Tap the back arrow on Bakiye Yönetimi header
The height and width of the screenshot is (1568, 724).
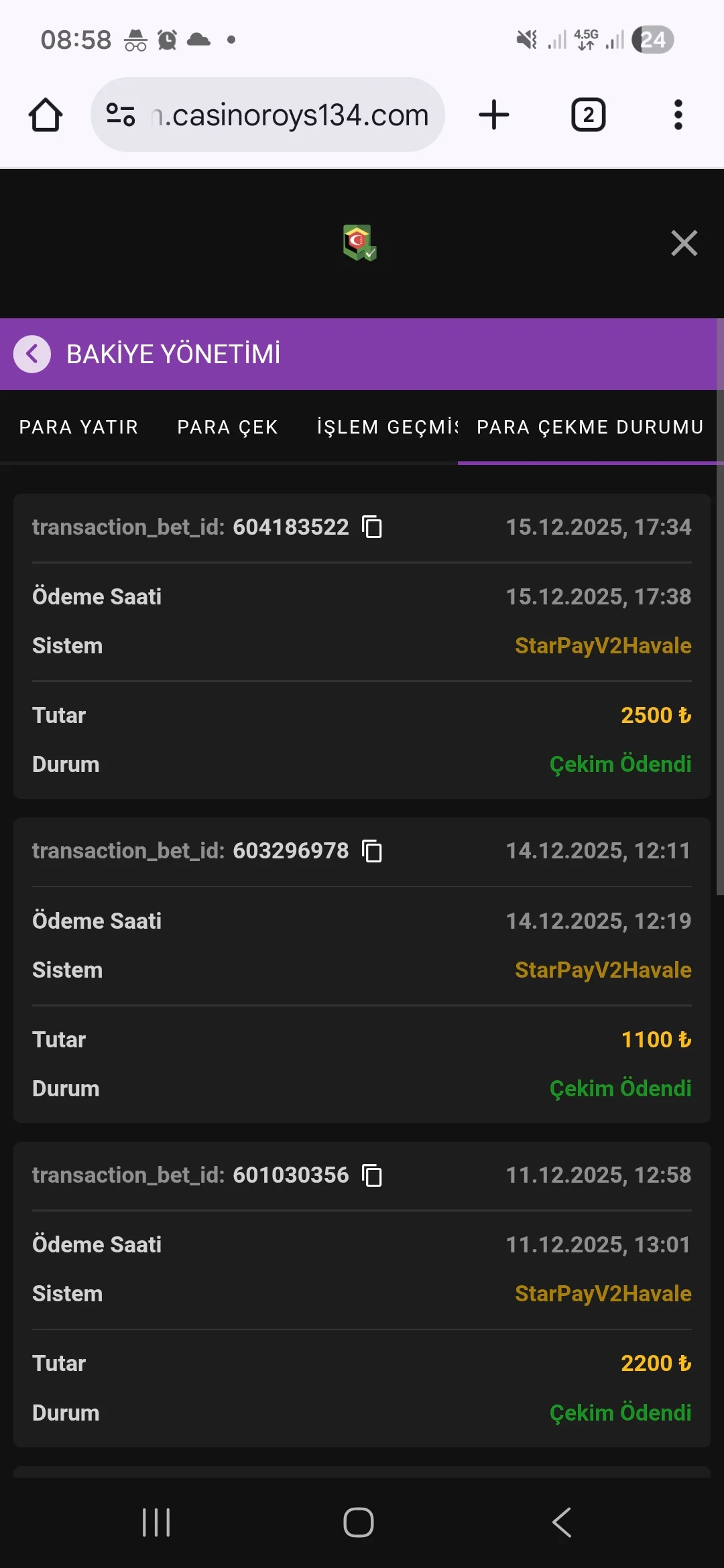pos(32,354)
